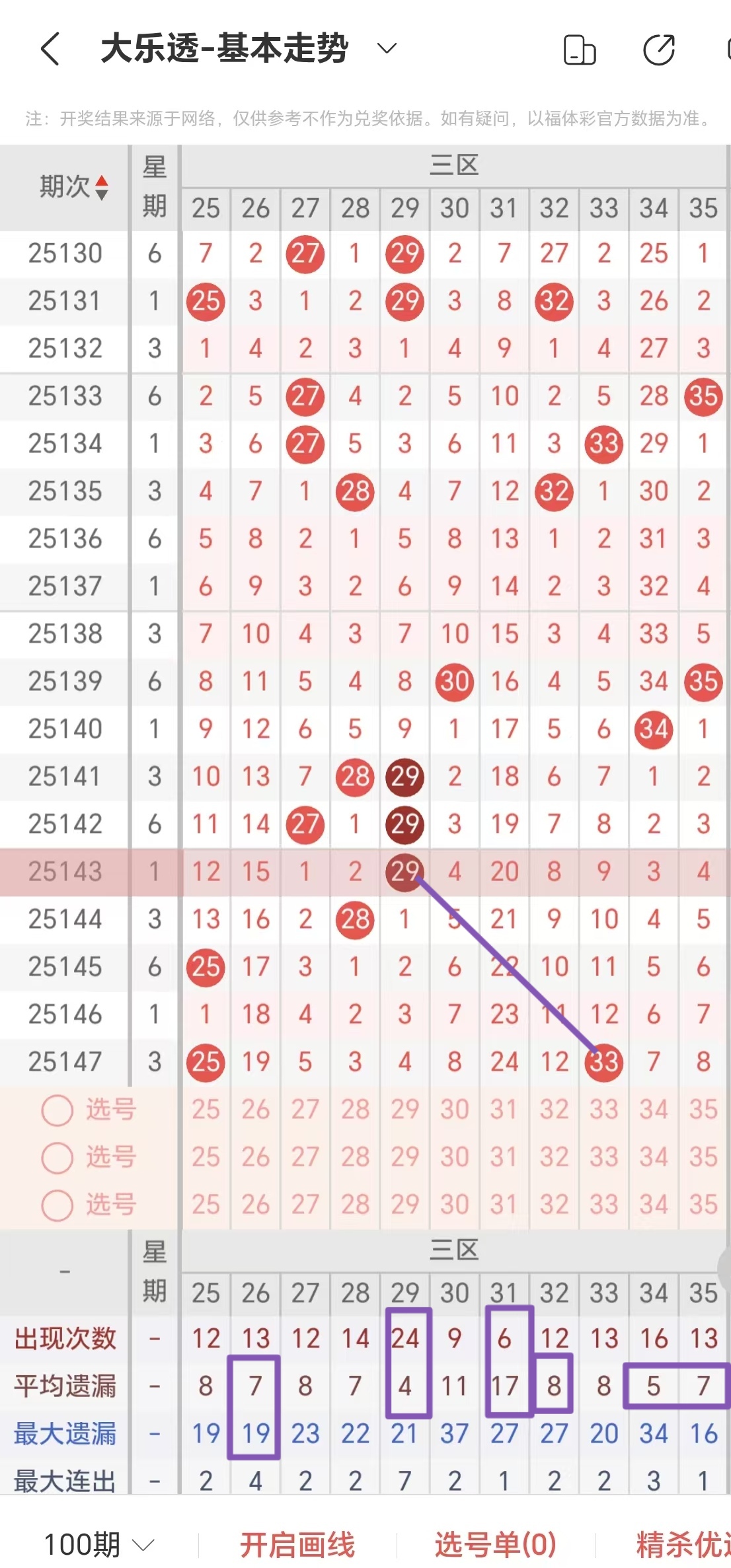Viewport: 731px width, 1568px height.
Task: Share this trend chart
Action: (x=659, y=50)
